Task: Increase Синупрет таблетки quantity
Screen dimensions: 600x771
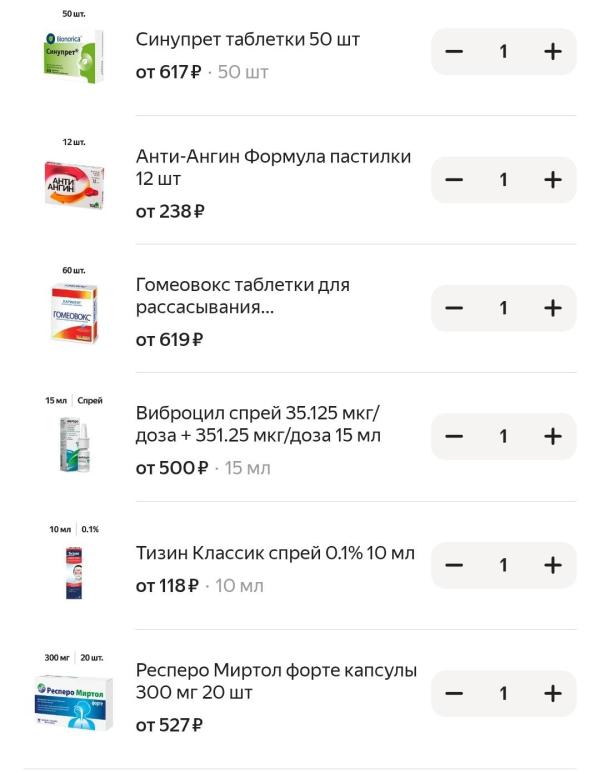Action: (552, 52)
